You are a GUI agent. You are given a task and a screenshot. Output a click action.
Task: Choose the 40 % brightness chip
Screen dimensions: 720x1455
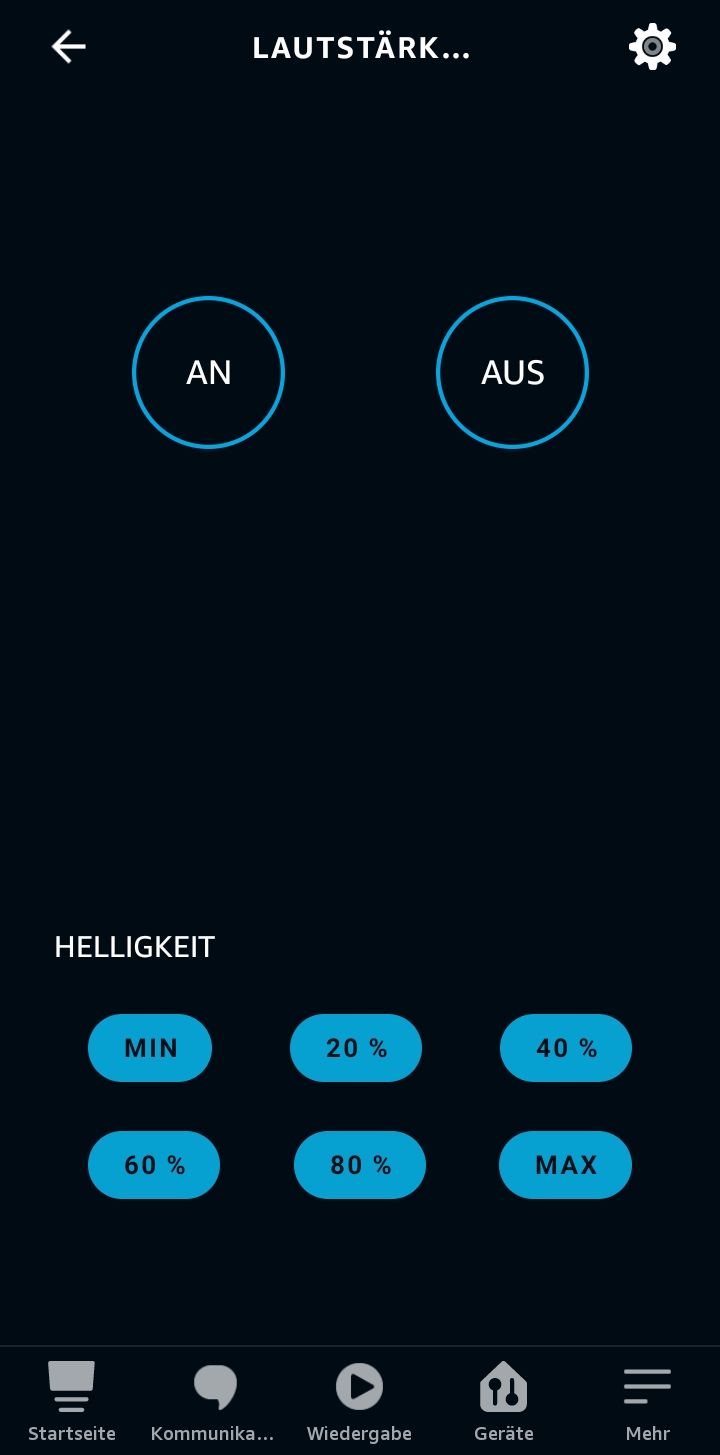566,1048
